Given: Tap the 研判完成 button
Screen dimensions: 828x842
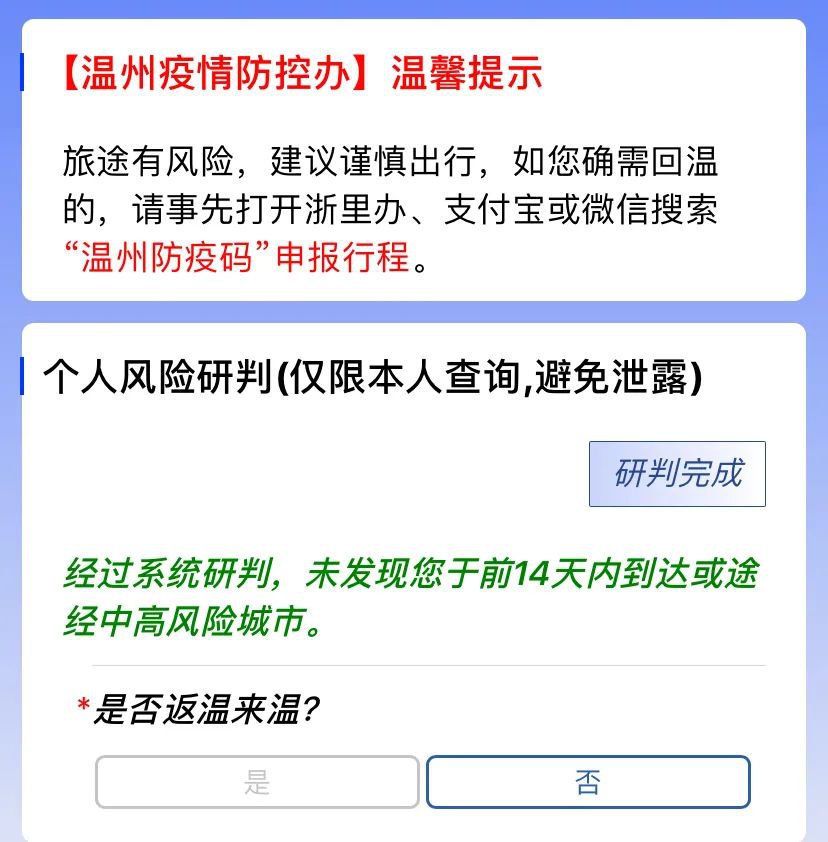Looking at the screenshot, I should [x=677, y=474].
